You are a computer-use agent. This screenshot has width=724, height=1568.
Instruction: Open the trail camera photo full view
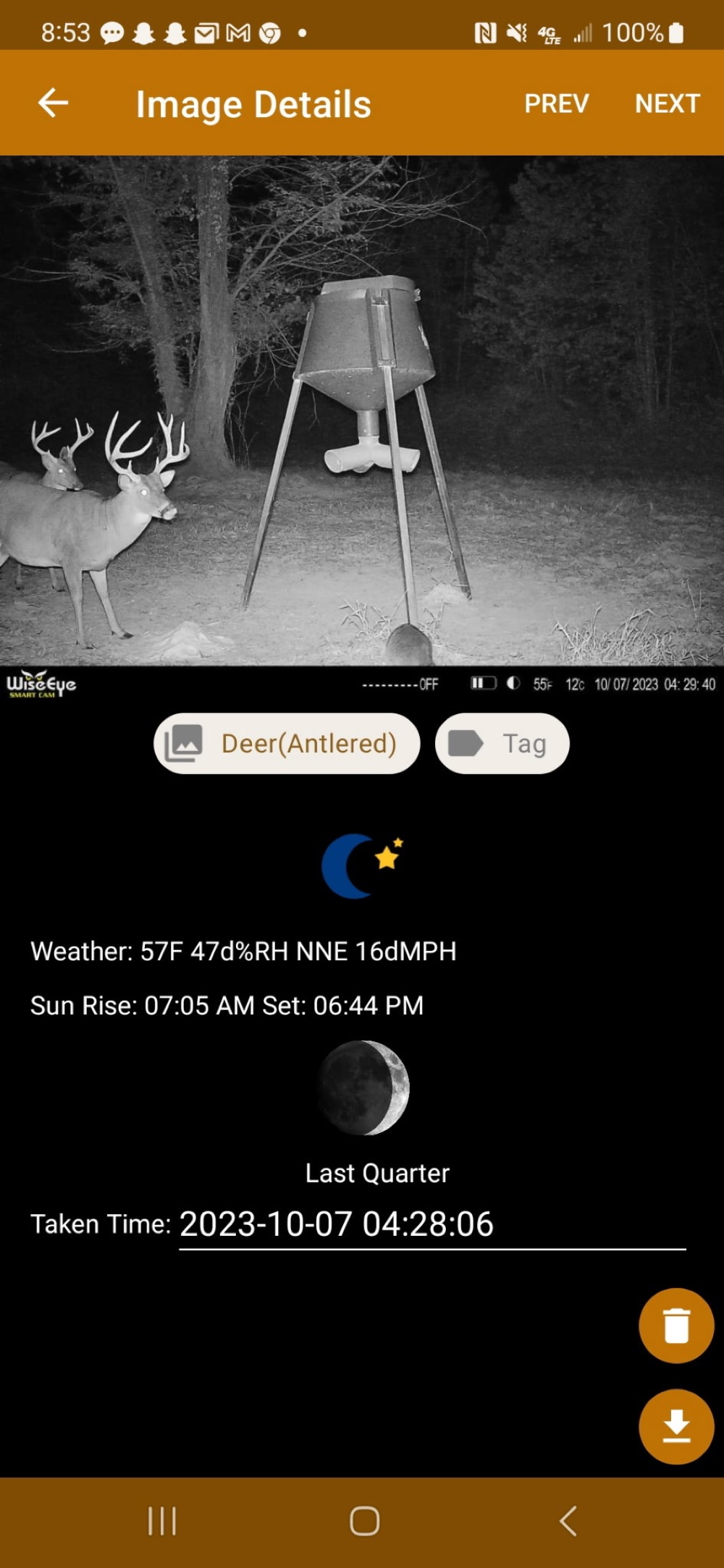(x=362, y=410)
